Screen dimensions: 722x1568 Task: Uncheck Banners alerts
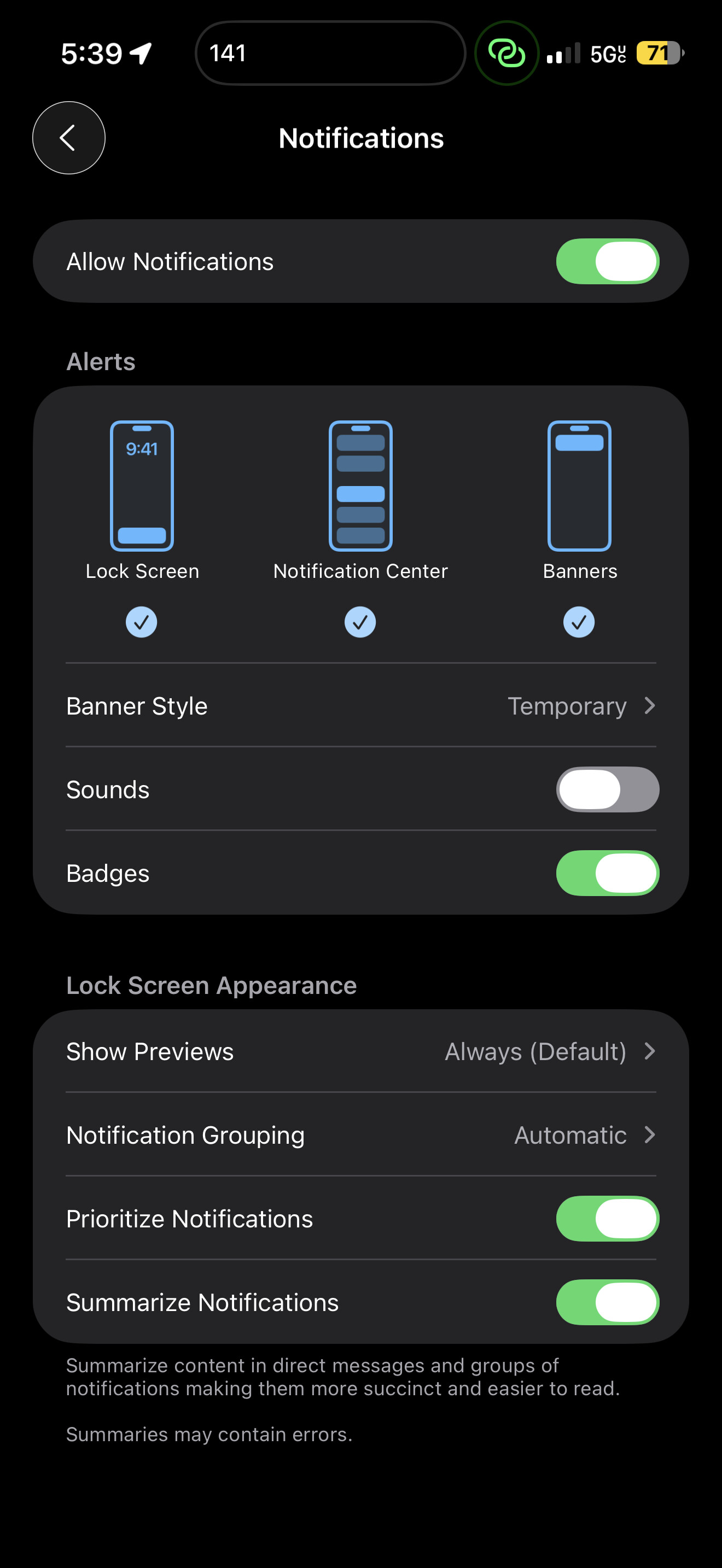(578, 622)
